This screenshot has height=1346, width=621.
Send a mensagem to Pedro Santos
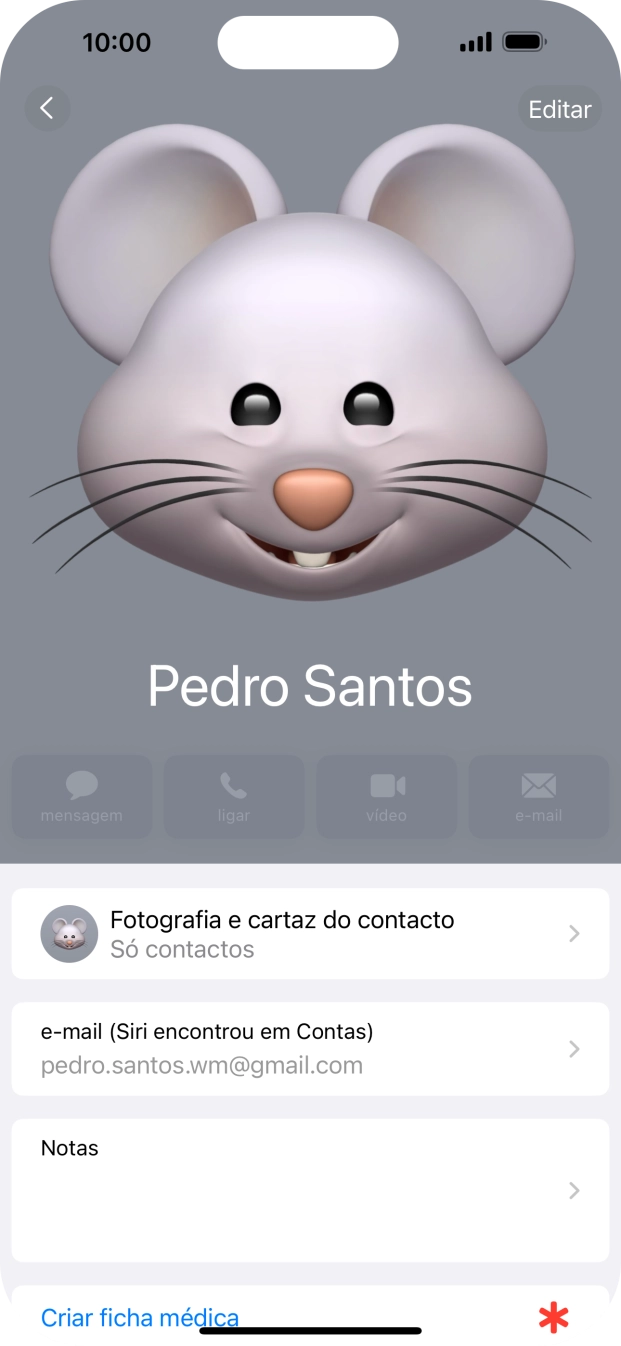(82, 796)
